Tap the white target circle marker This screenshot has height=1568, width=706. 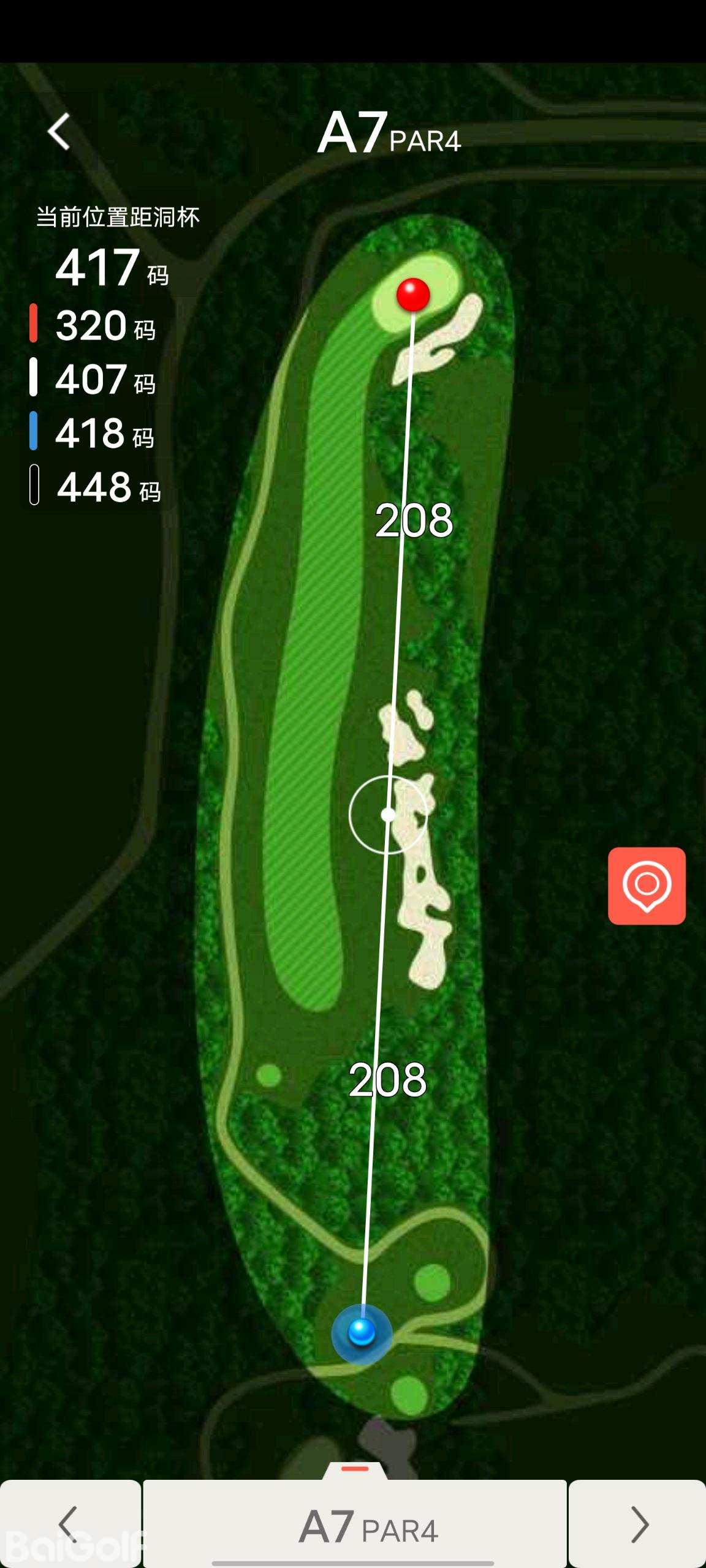click(x=388, y=815)
